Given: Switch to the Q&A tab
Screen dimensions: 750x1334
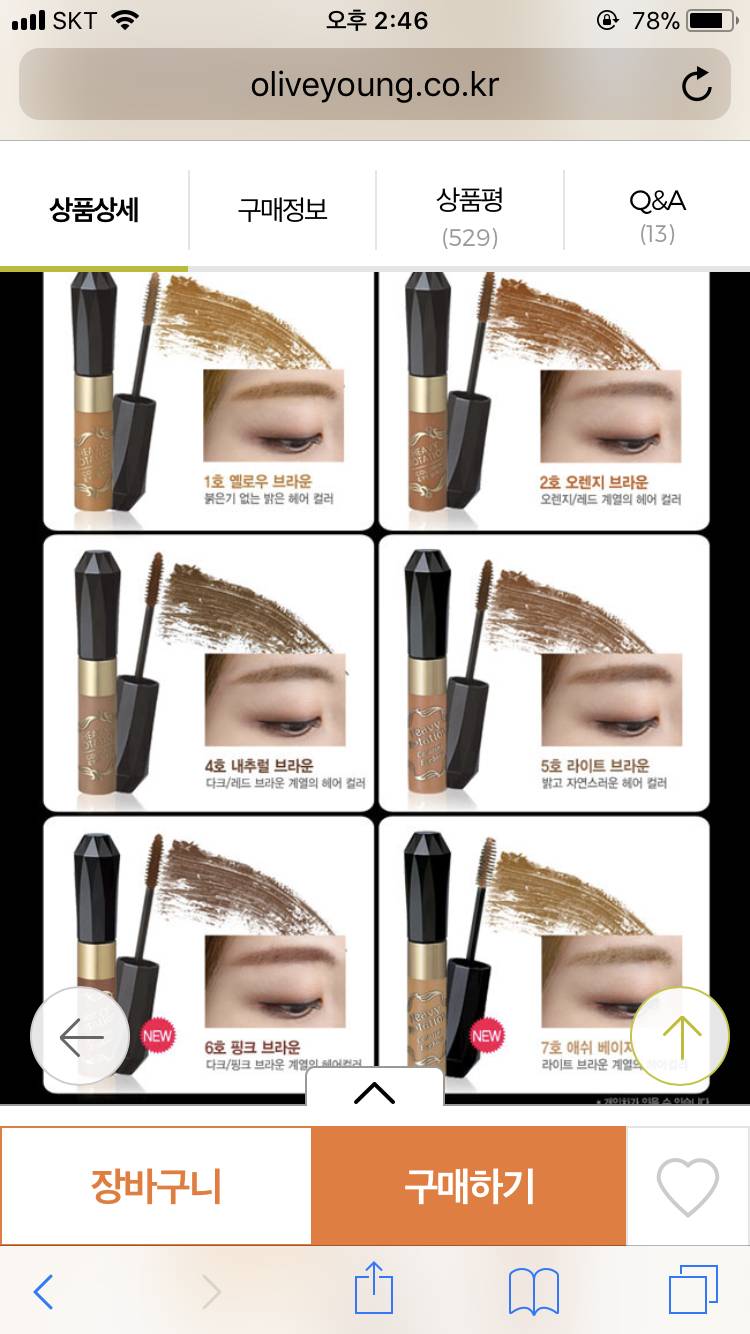Looking at the screenshot, I should (x=657, y=213).
